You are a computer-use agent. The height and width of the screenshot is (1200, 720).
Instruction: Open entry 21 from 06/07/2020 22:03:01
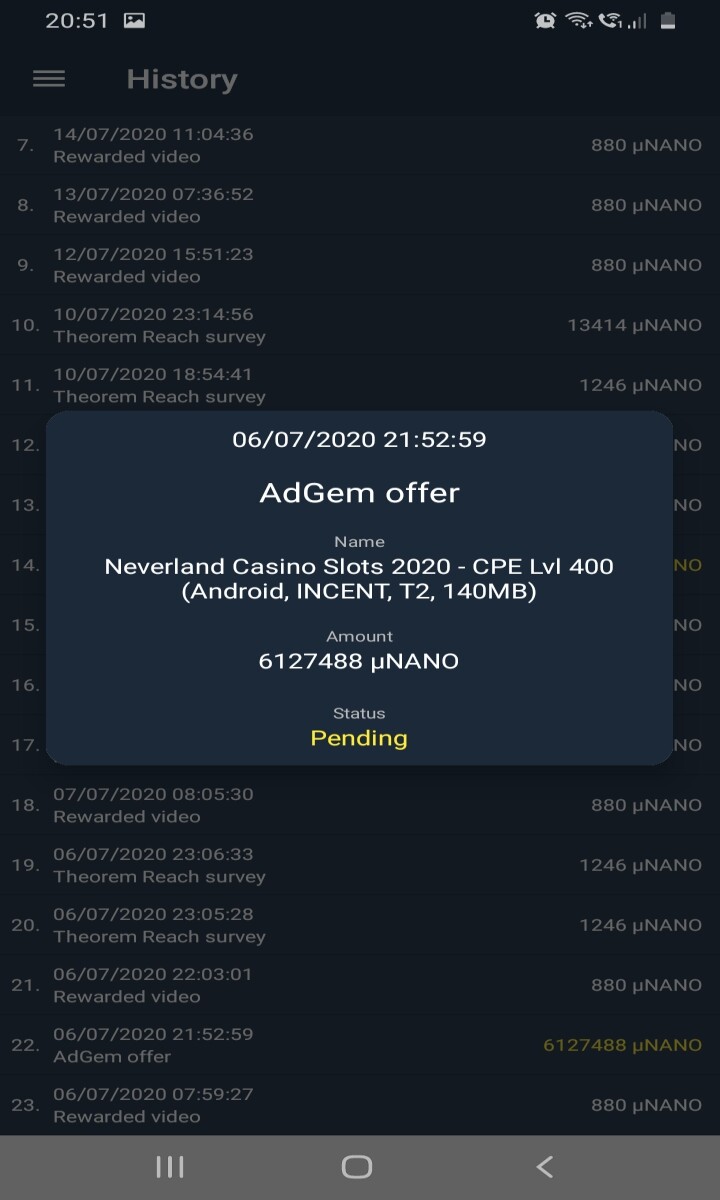pyautogui.click(x=360, y=985)
